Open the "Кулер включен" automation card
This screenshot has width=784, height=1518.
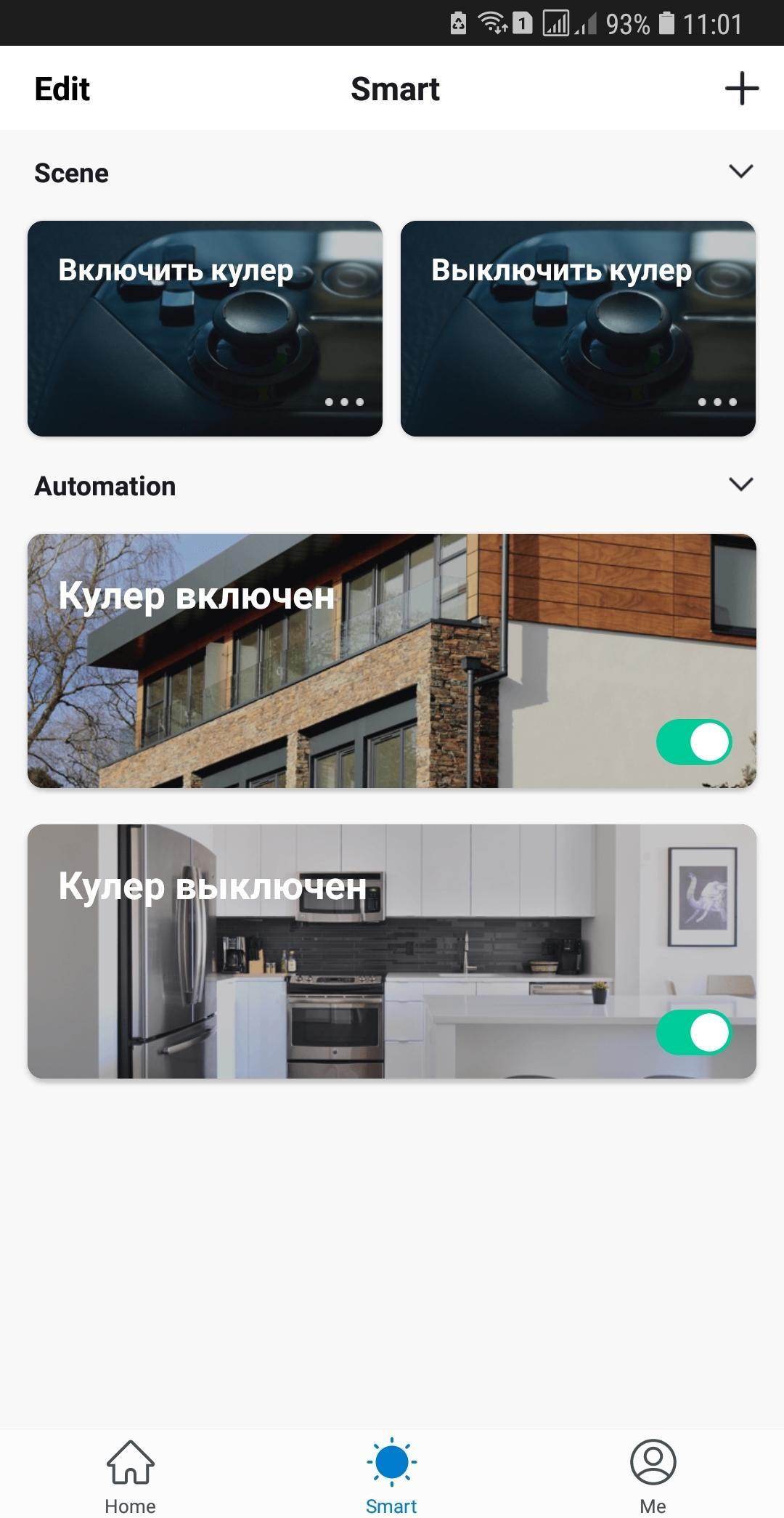[290, 654]
